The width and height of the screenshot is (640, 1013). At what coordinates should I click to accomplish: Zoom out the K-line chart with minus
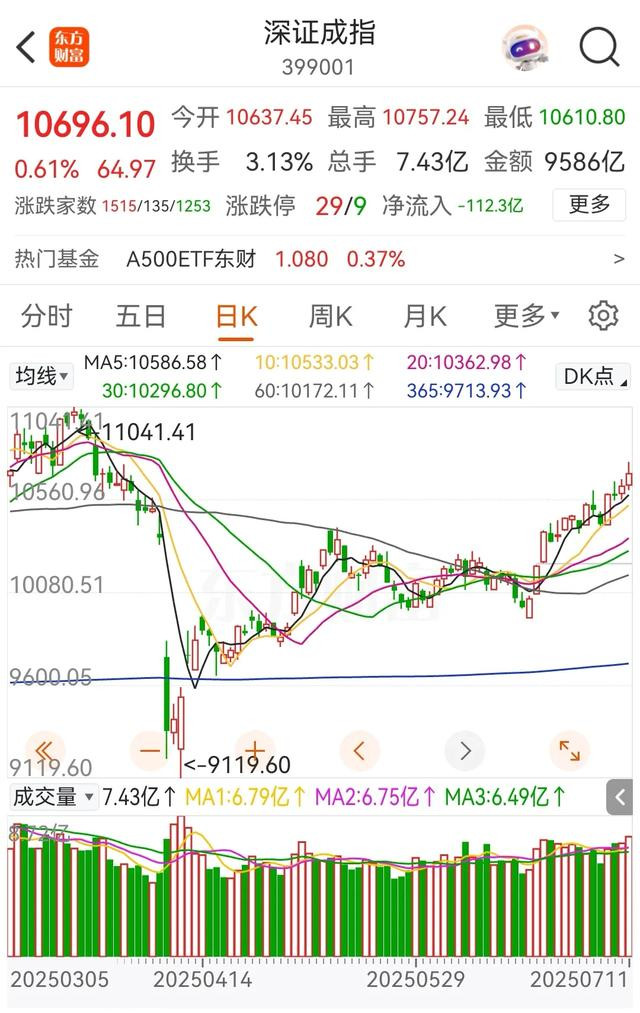(x=150, y=749)
